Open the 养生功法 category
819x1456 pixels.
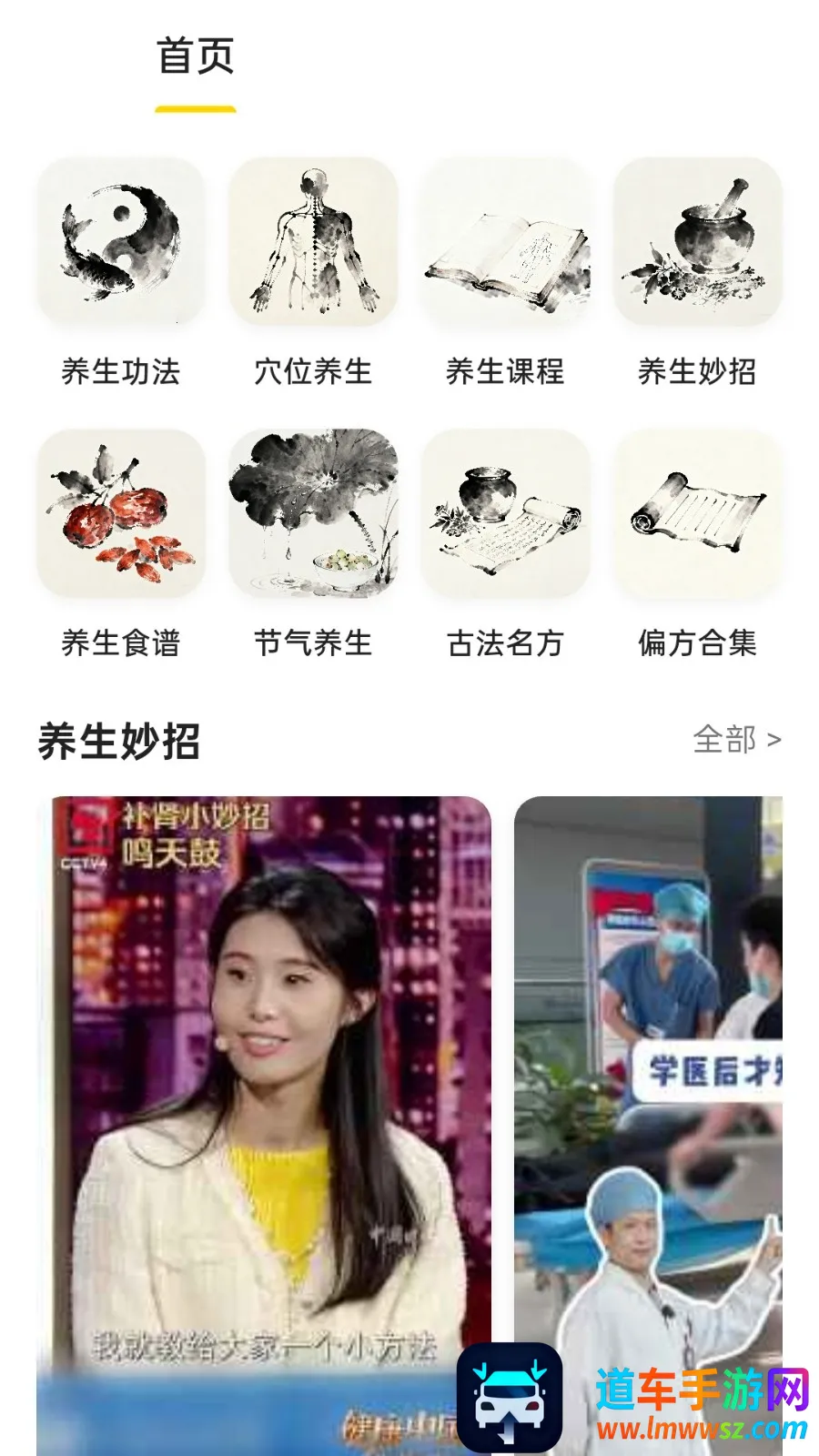pyautogui.click(x=121, y=242)
